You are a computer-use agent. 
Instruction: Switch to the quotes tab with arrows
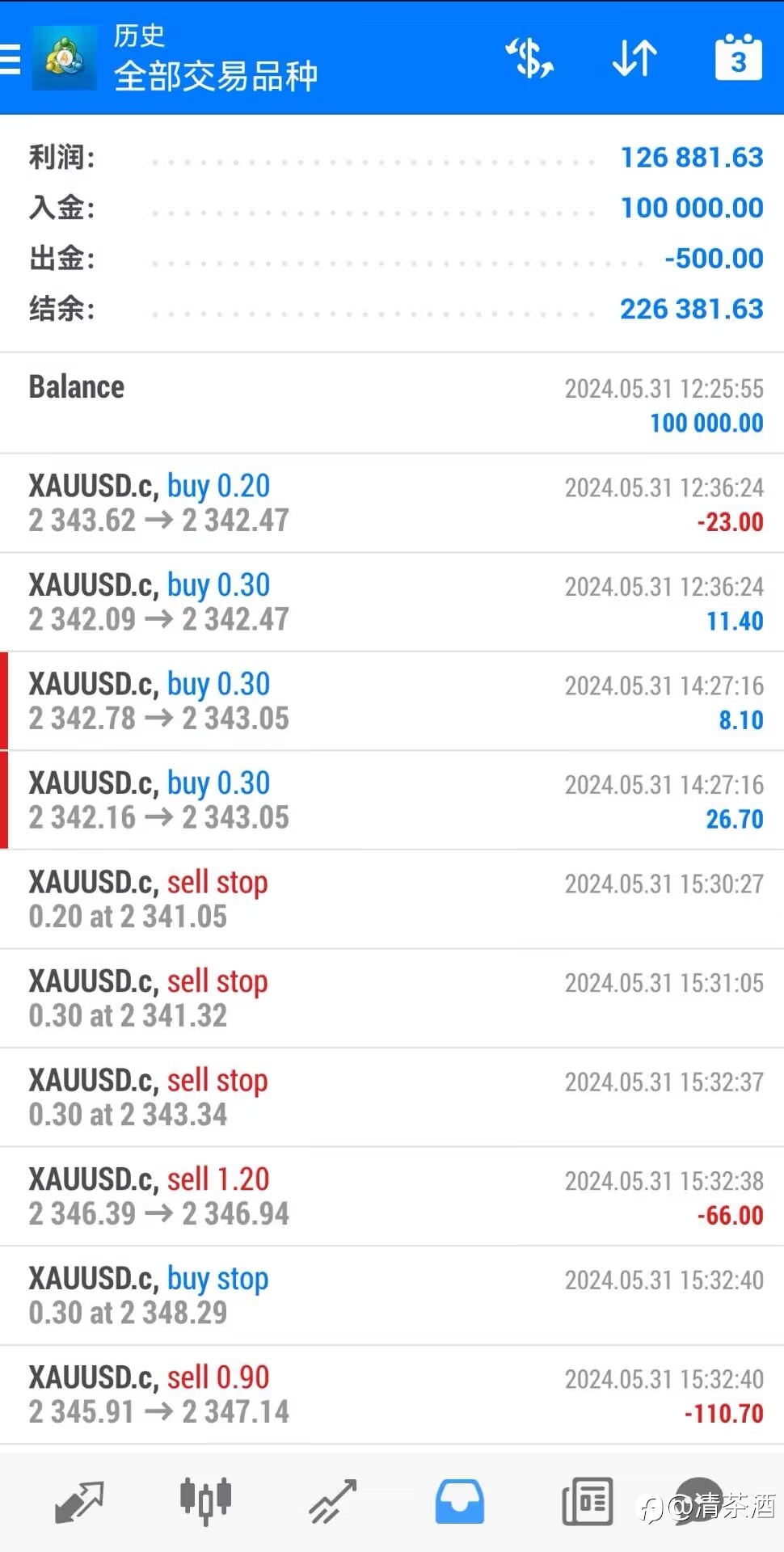tap(79, 1502)
